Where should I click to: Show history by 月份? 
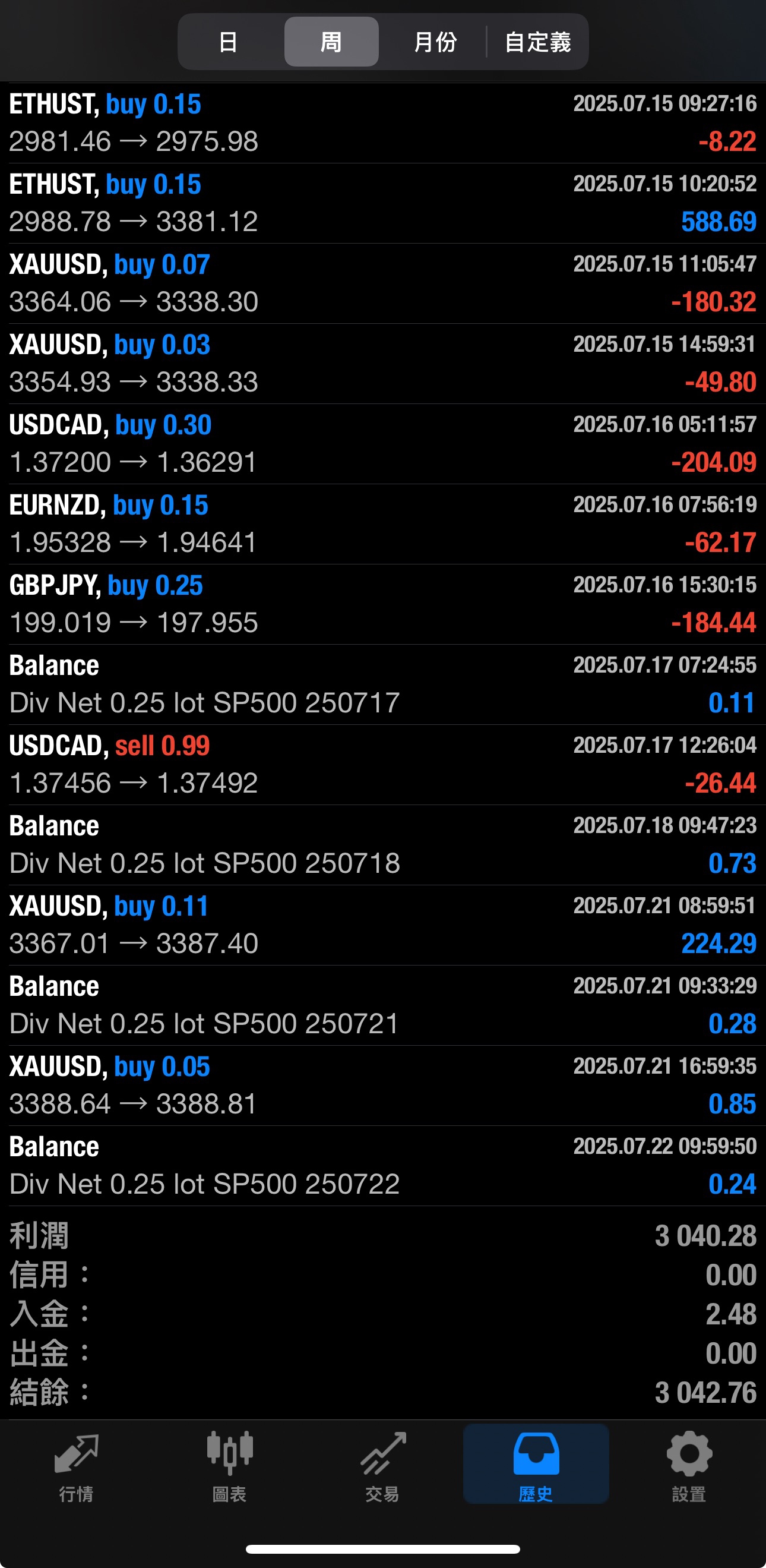(x=435, y=42)
